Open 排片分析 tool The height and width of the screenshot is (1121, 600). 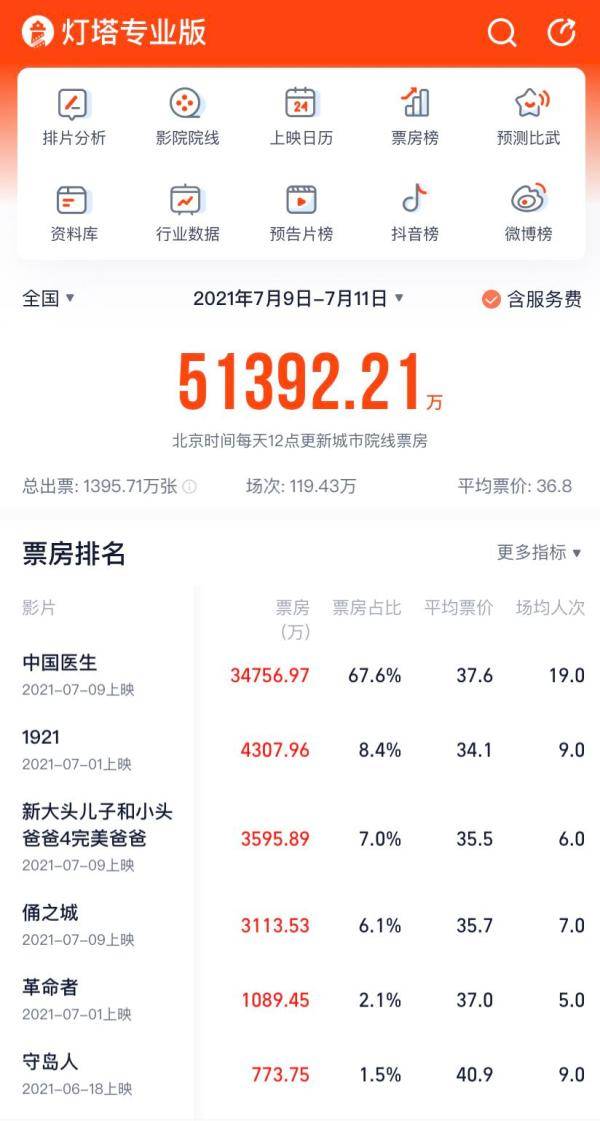[x=74, y=117]
